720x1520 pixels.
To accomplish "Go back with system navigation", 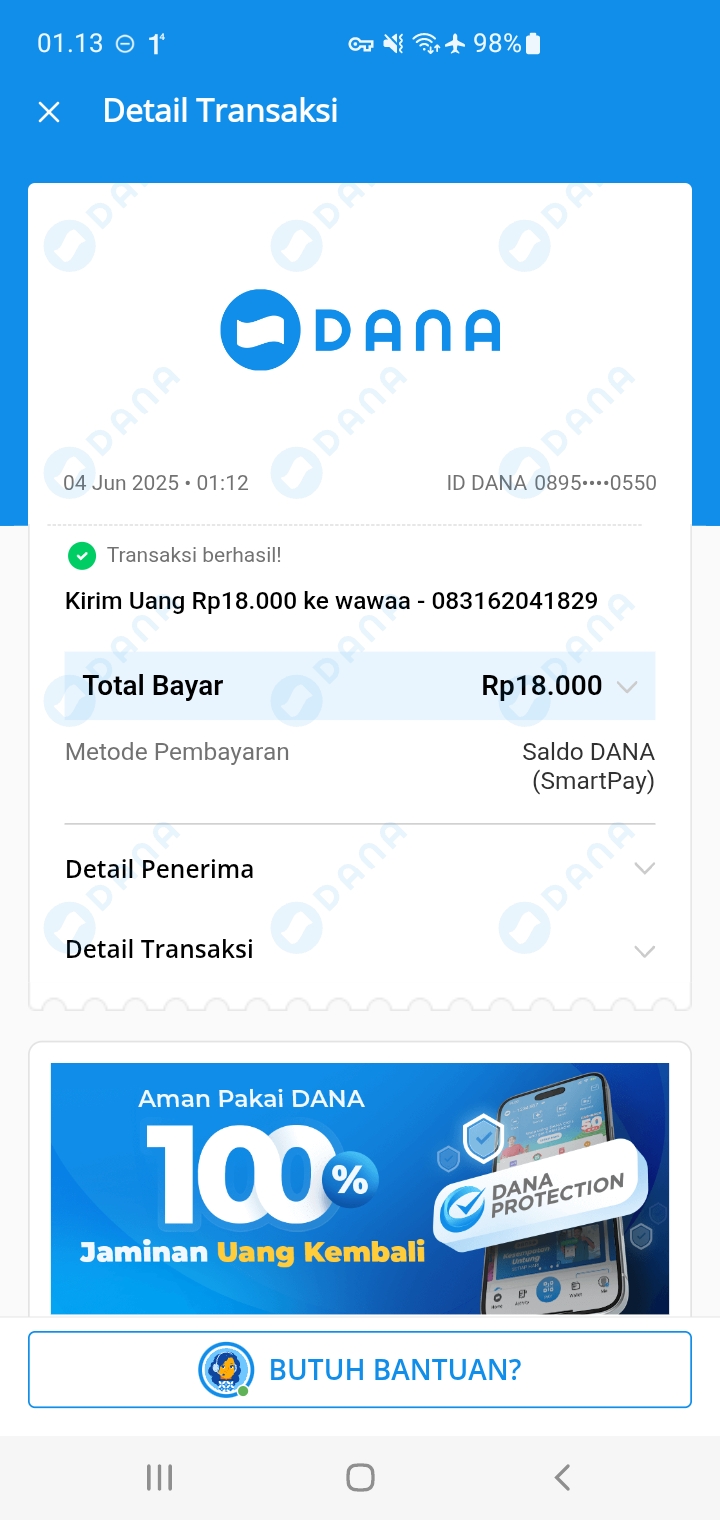I will (x=562, y=1477).
